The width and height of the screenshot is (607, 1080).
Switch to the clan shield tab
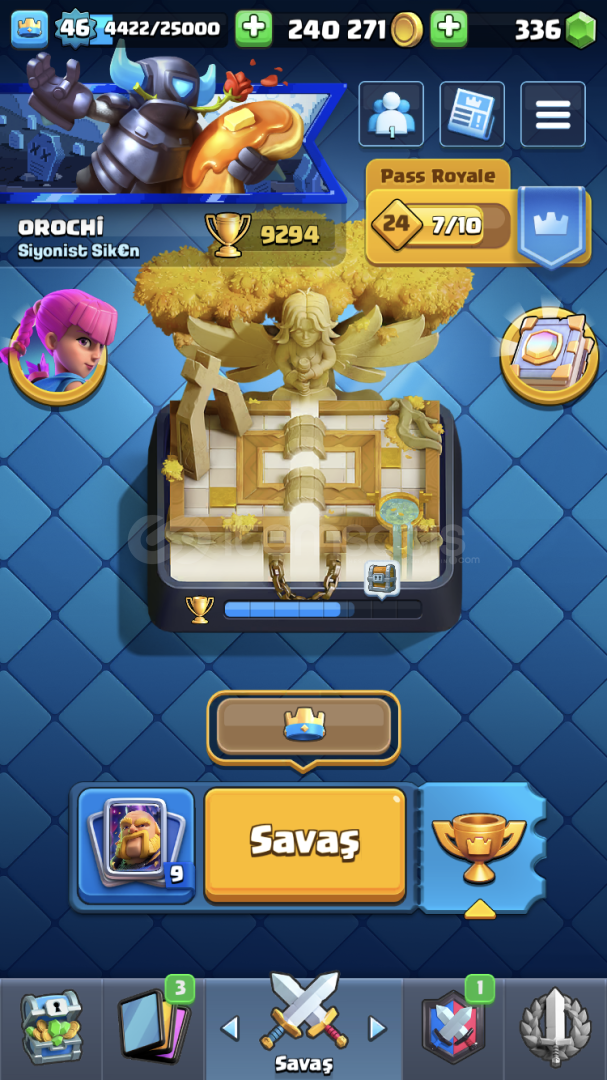tap(453, 1027)
